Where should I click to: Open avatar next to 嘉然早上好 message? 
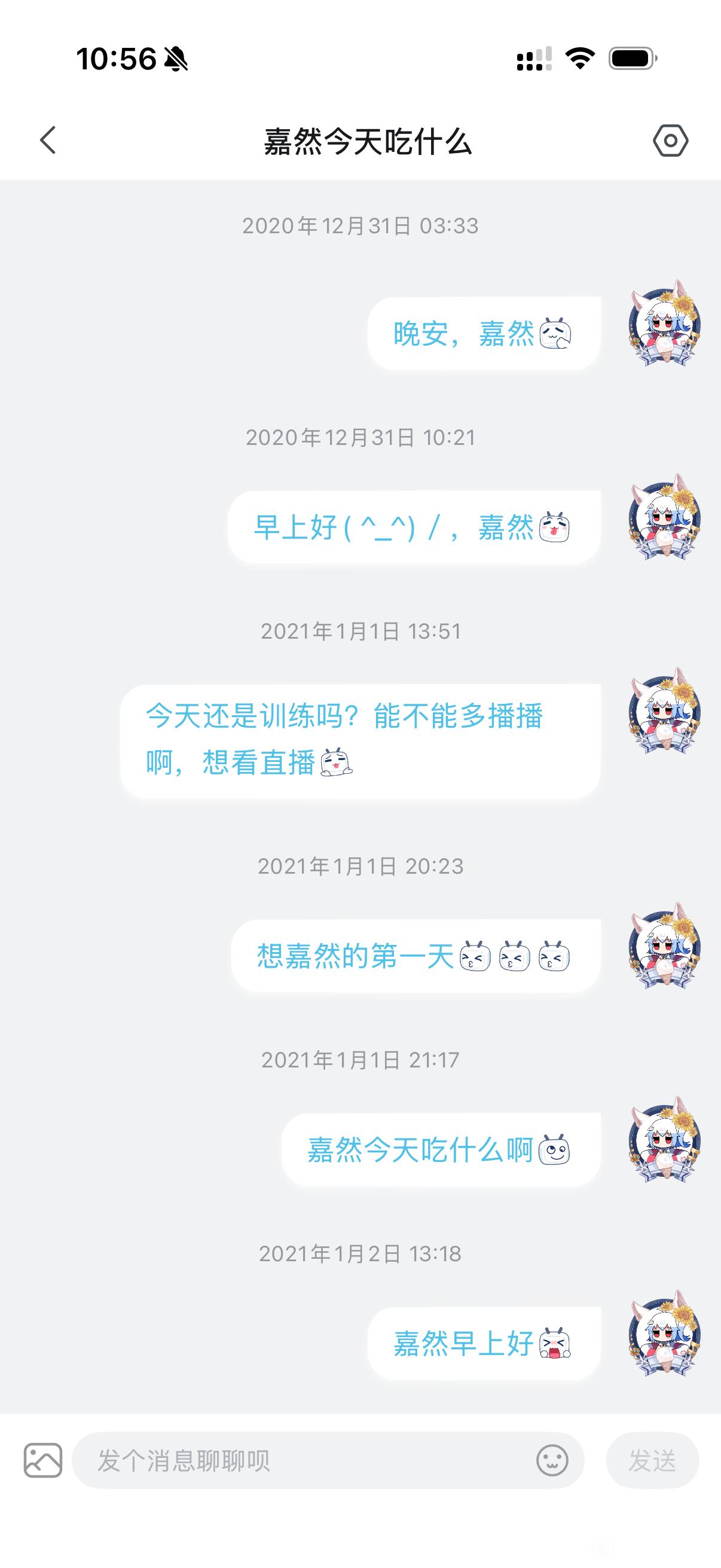coord(664,1333)
